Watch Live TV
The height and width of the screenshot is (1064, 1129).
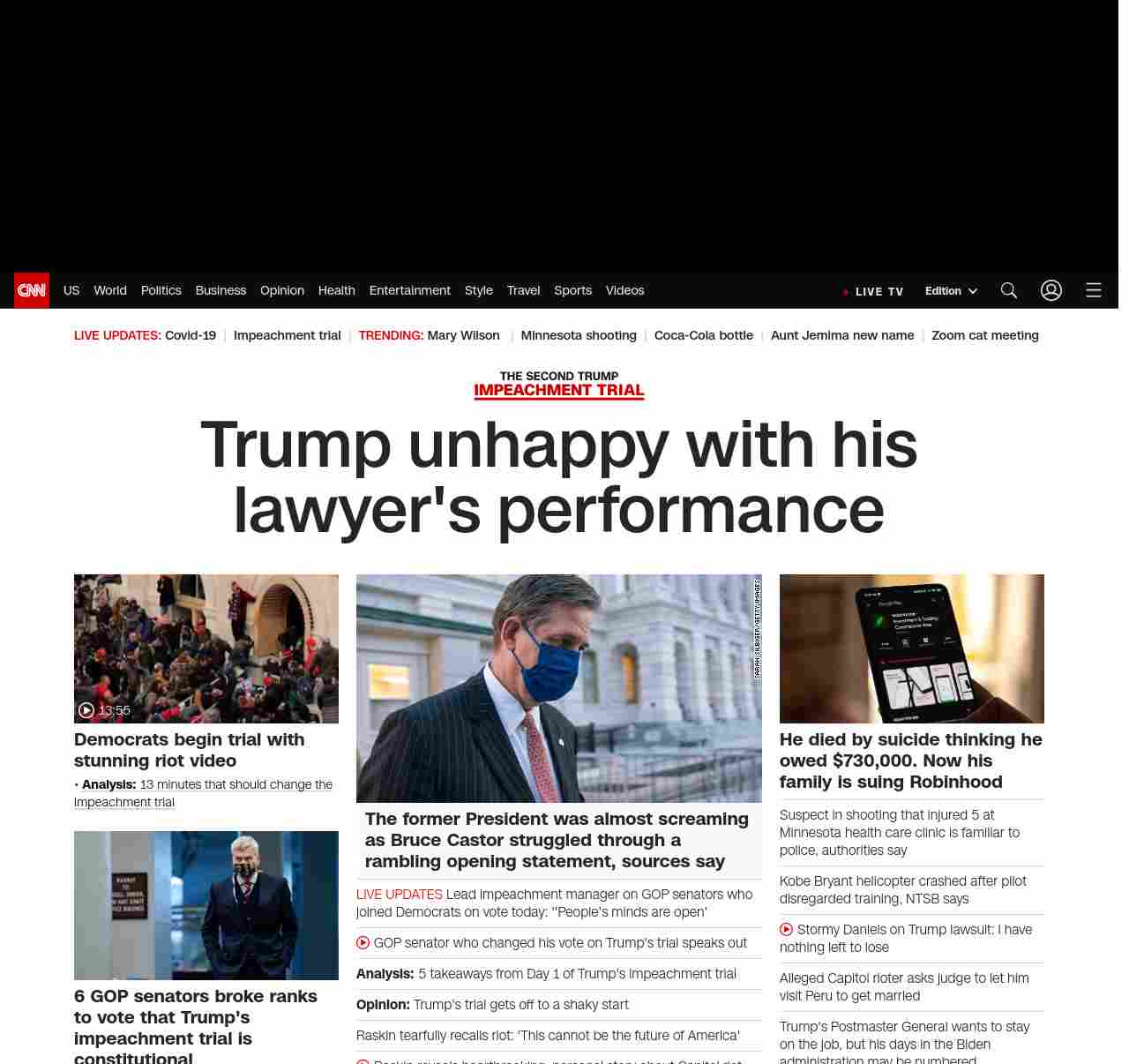tap(874, 291)
